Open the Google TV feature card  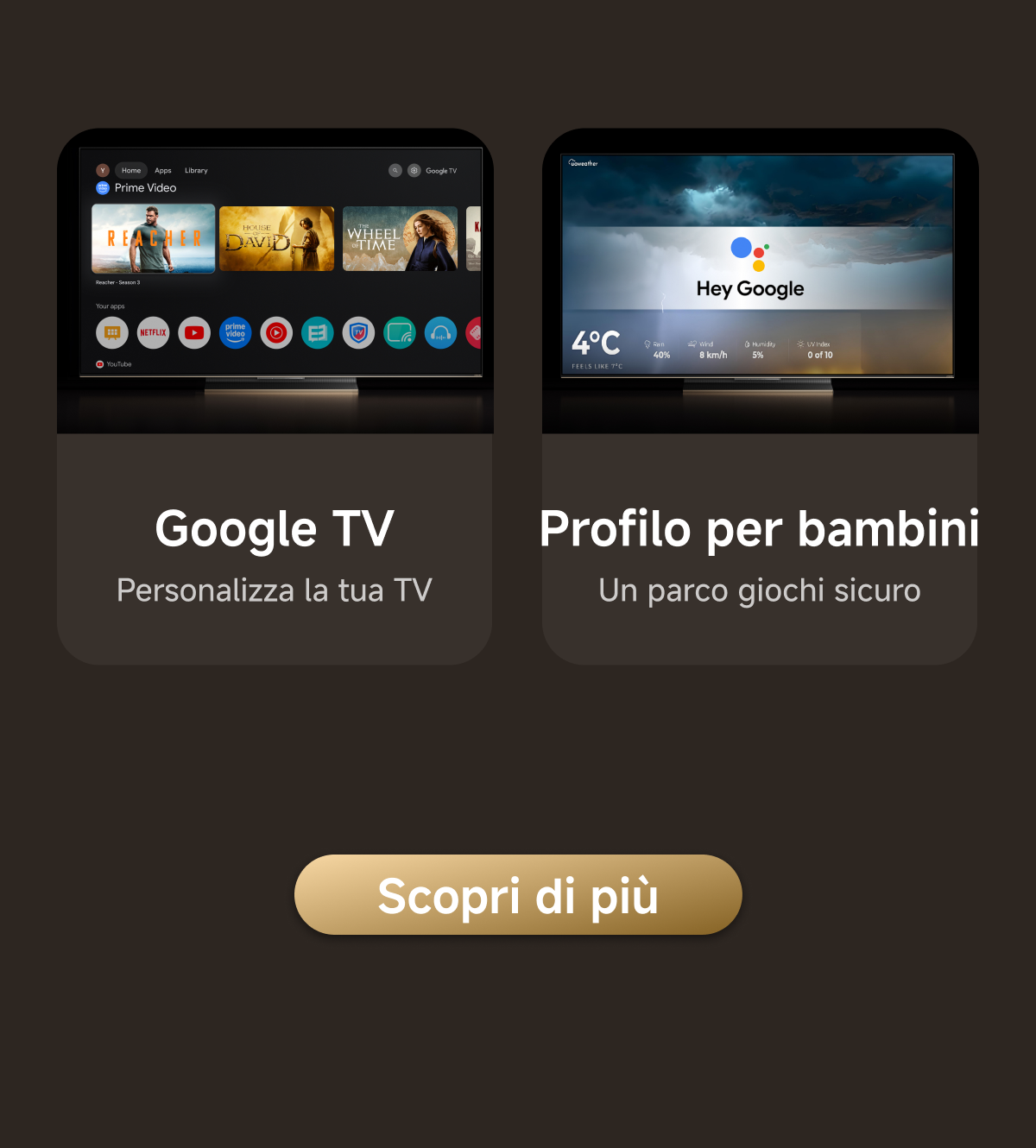click(x=275, y=397)
